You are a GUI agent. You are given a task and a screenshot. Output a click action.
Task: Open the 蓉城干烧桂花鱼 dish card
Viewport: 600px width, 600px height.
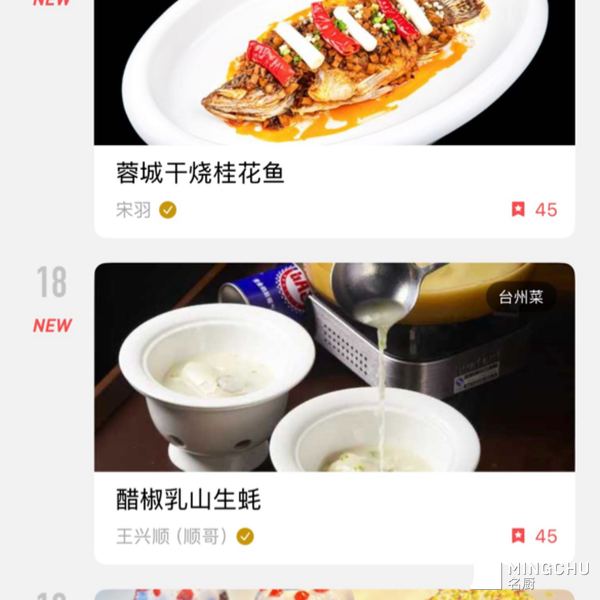pos(200,173)
